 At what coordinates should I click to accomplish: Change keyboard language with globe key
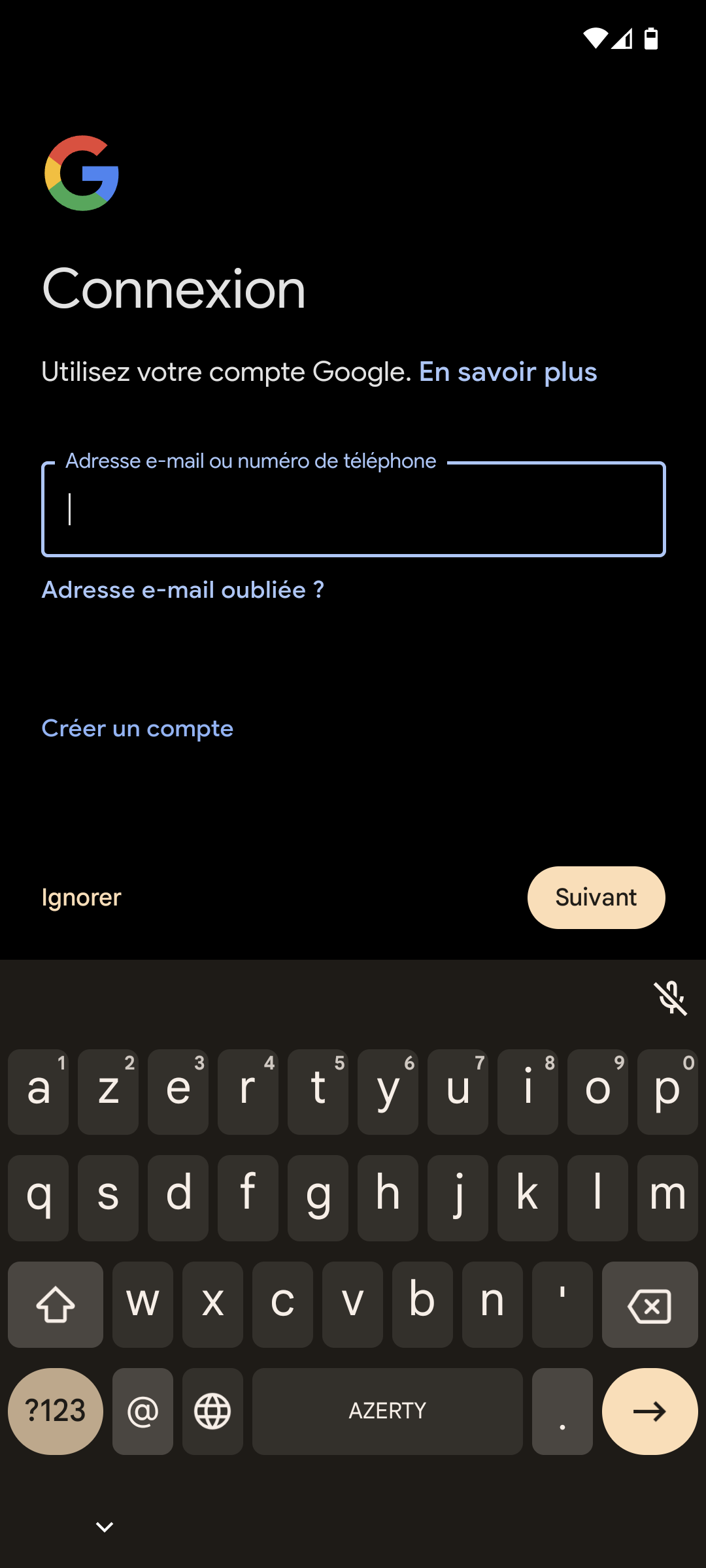coord(212,1411)
